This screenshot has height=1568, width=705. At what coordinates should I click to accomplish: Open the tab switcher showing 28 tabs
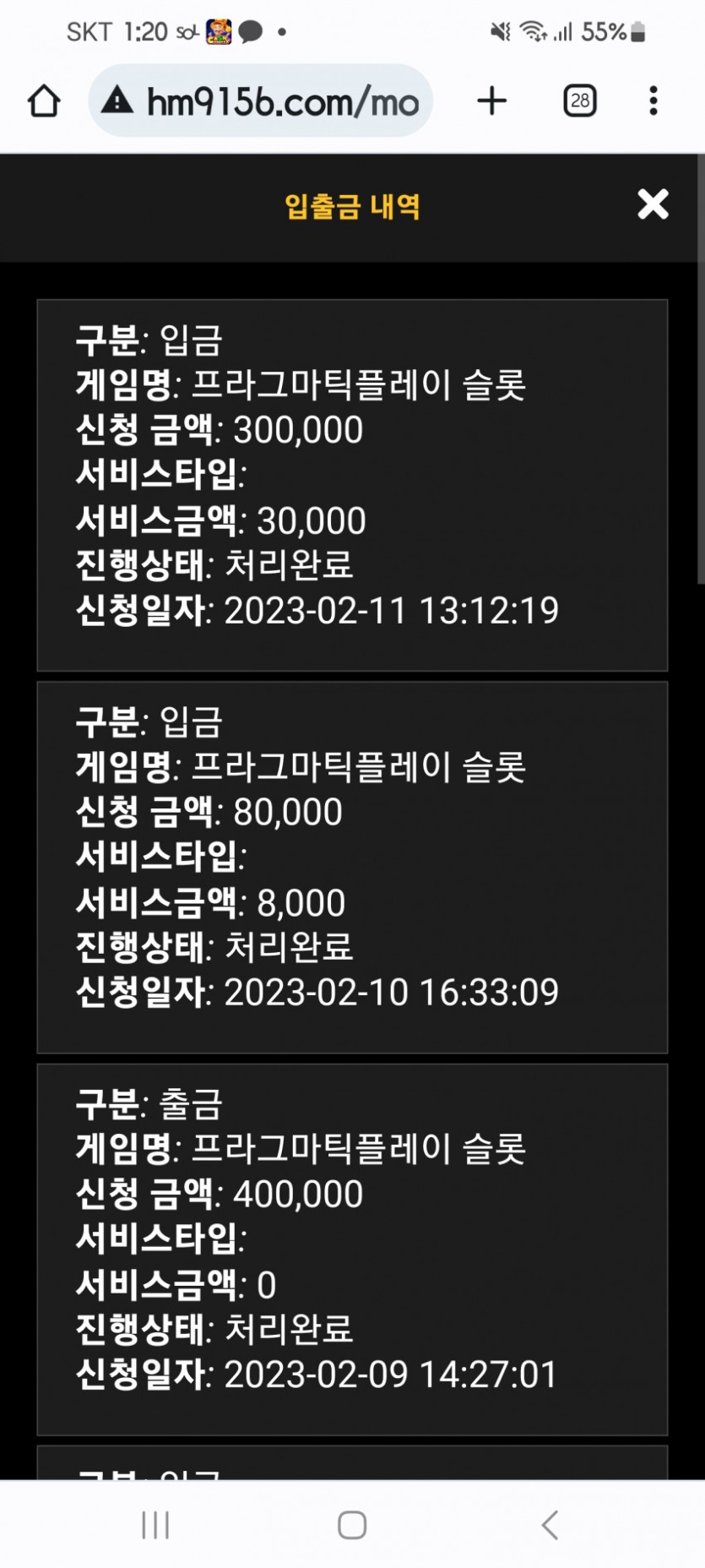[x=580, y=101]
